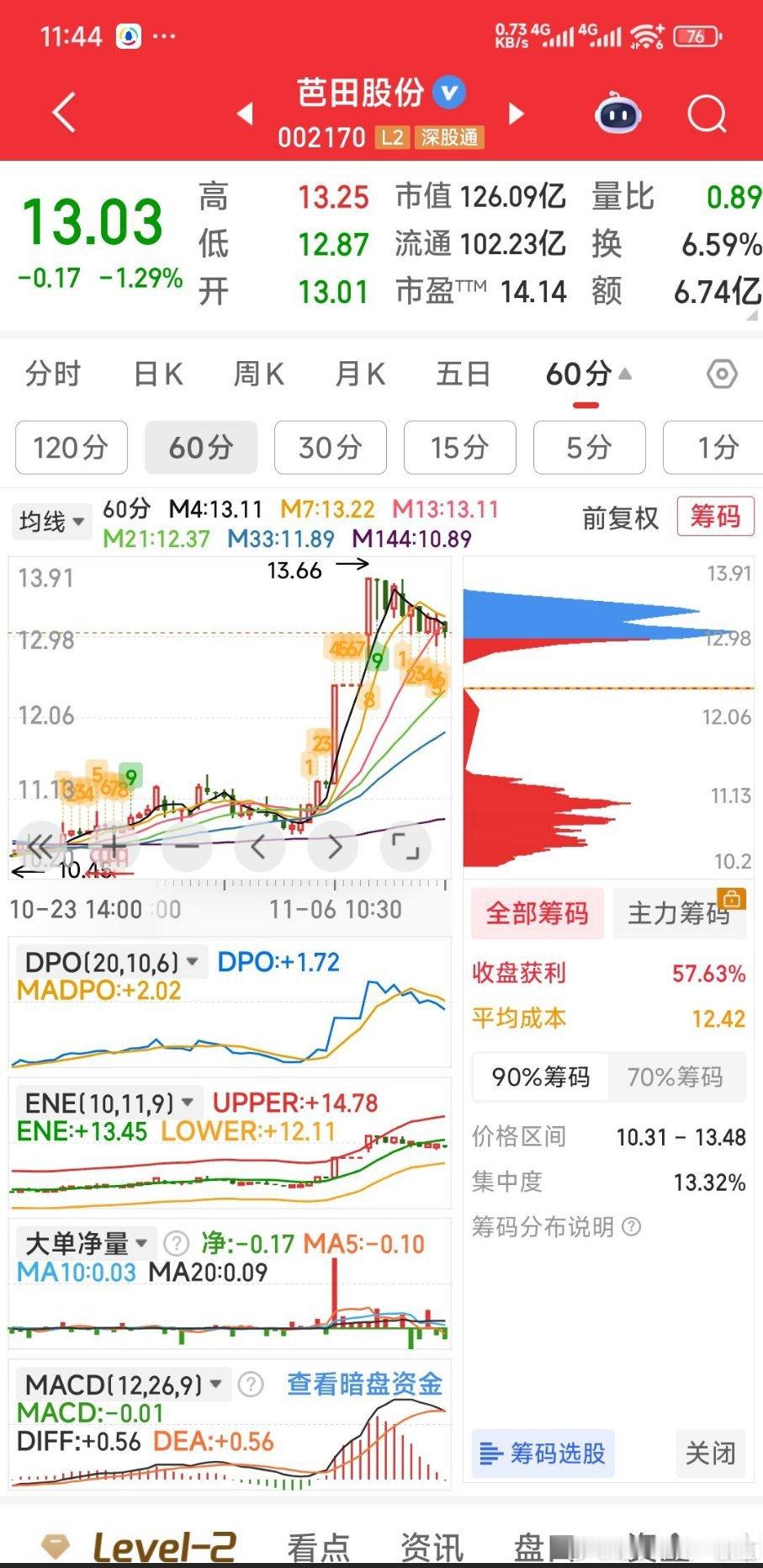
Task: Go back with the top-left arrow
Action: pyautogui.click(x=64, y=113)
